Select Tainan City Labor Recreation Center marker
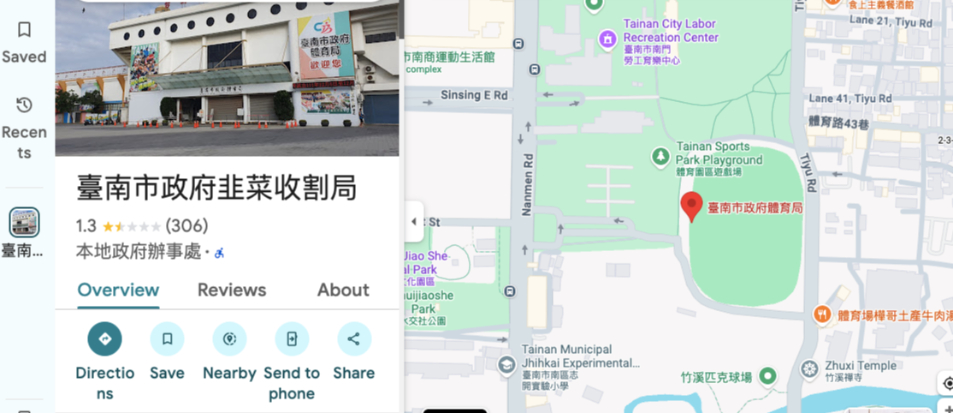The image size is (953, 413). (x=607, y=39)
